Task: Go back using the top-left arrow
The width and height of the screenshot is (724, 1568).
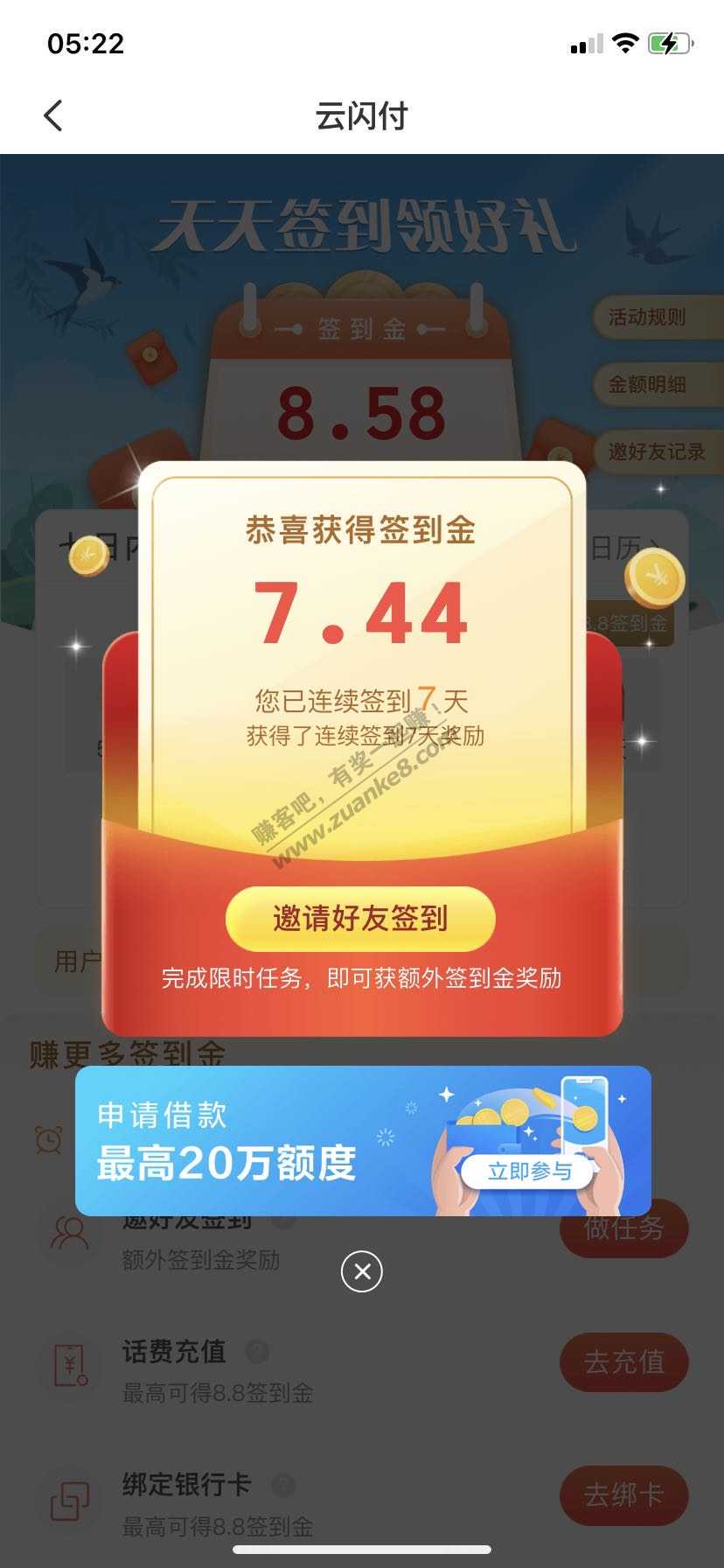Action: click(53, 115)
